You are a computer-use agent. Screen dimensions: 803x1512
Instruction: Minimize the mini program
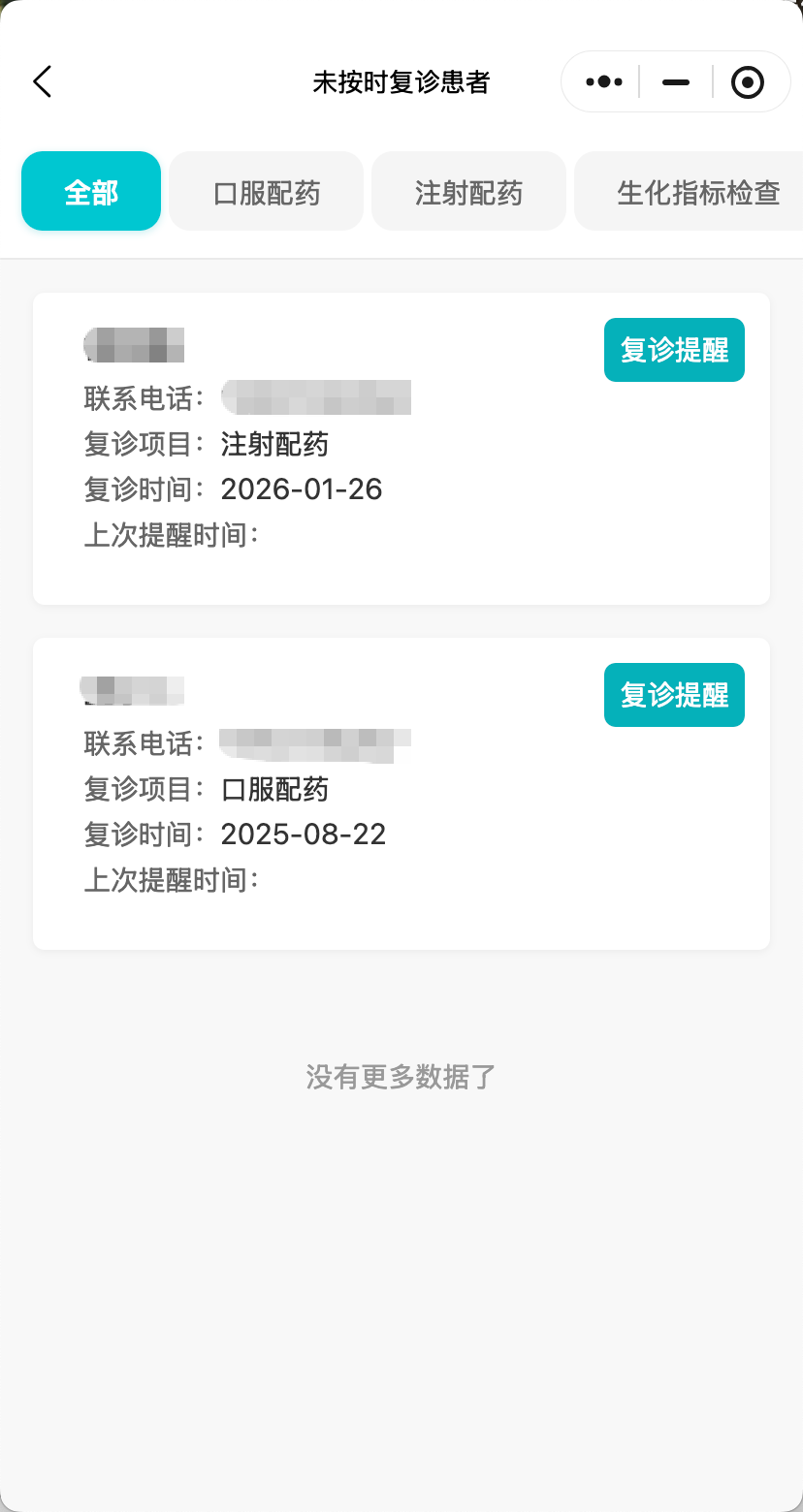[x=676, y=82]
